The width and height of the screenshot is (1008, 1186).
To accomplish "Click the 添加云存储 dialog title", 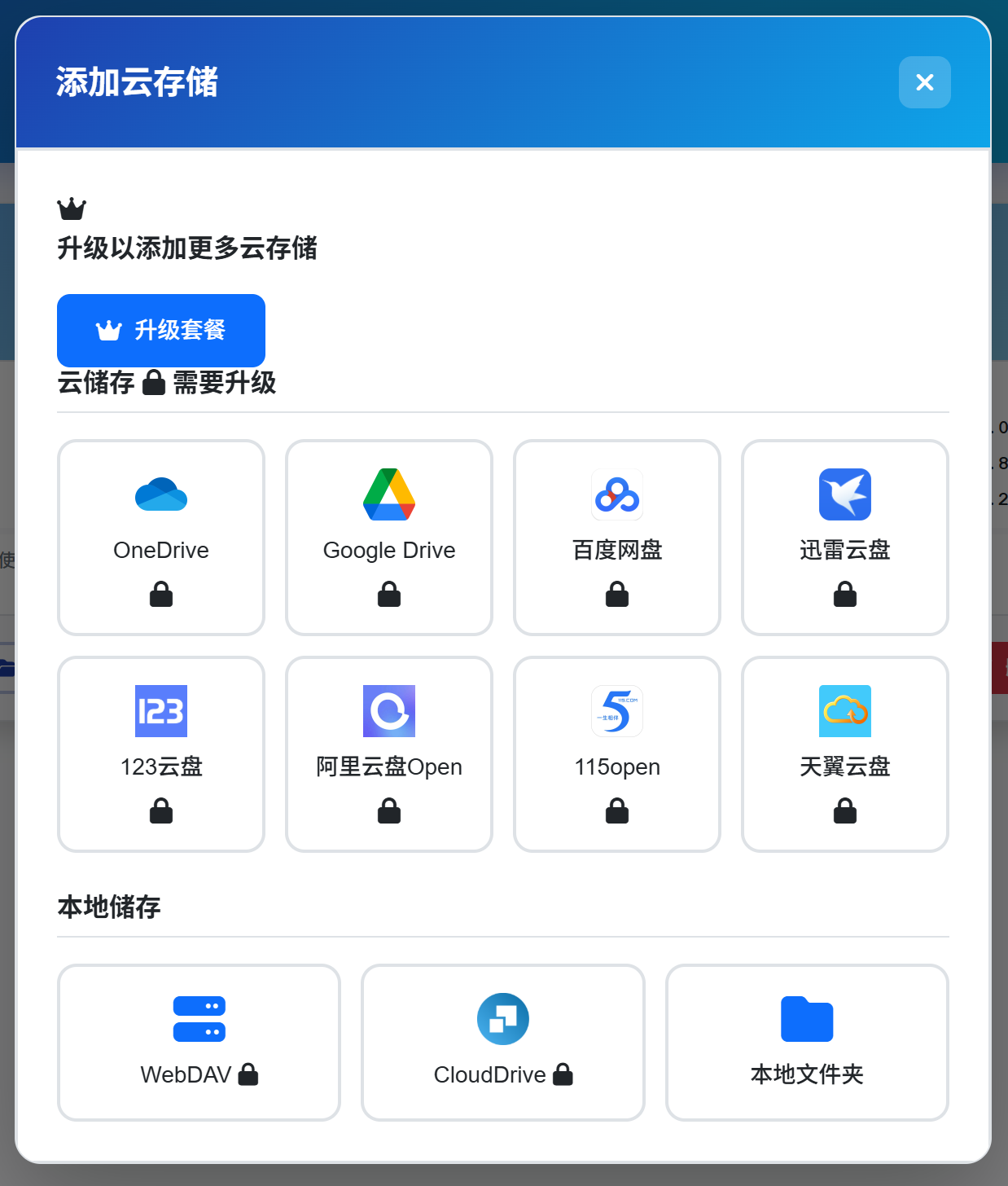I will click(x=137, y=81).
